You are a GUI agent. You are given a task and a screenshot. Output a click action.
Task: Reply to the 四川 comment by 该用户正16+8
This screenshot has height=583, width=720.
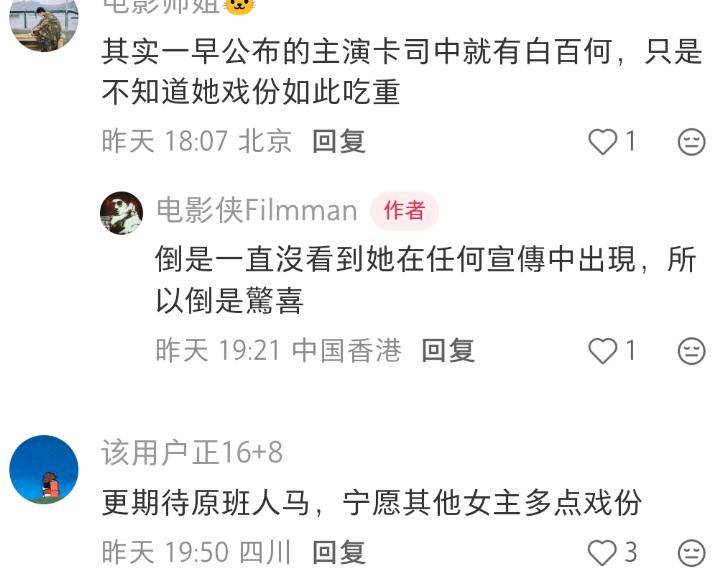[x=338, y=551]
